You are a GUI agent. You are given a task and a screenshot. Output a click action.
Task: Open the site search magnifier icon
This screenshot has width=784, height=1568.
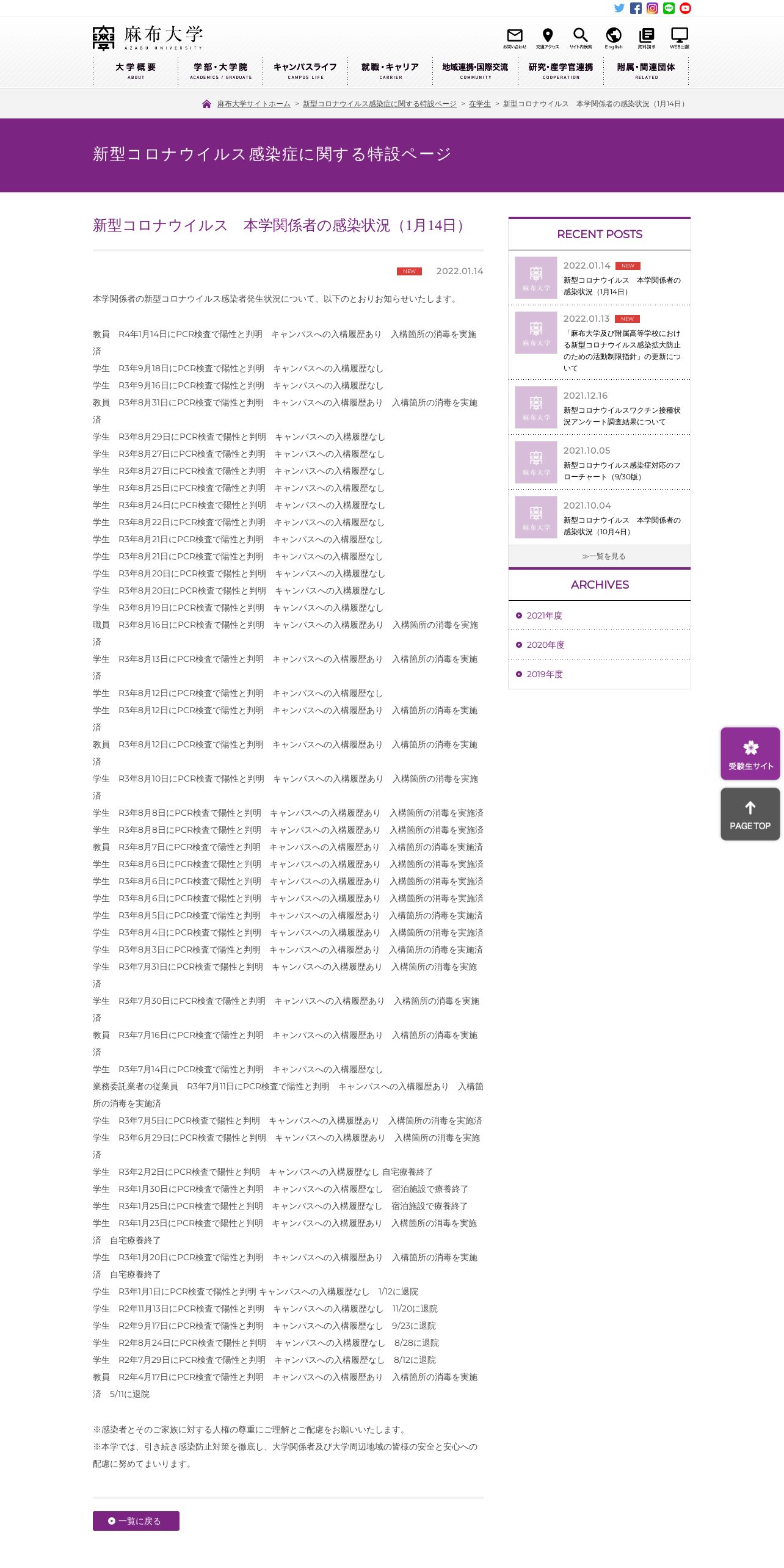point(581,38)
